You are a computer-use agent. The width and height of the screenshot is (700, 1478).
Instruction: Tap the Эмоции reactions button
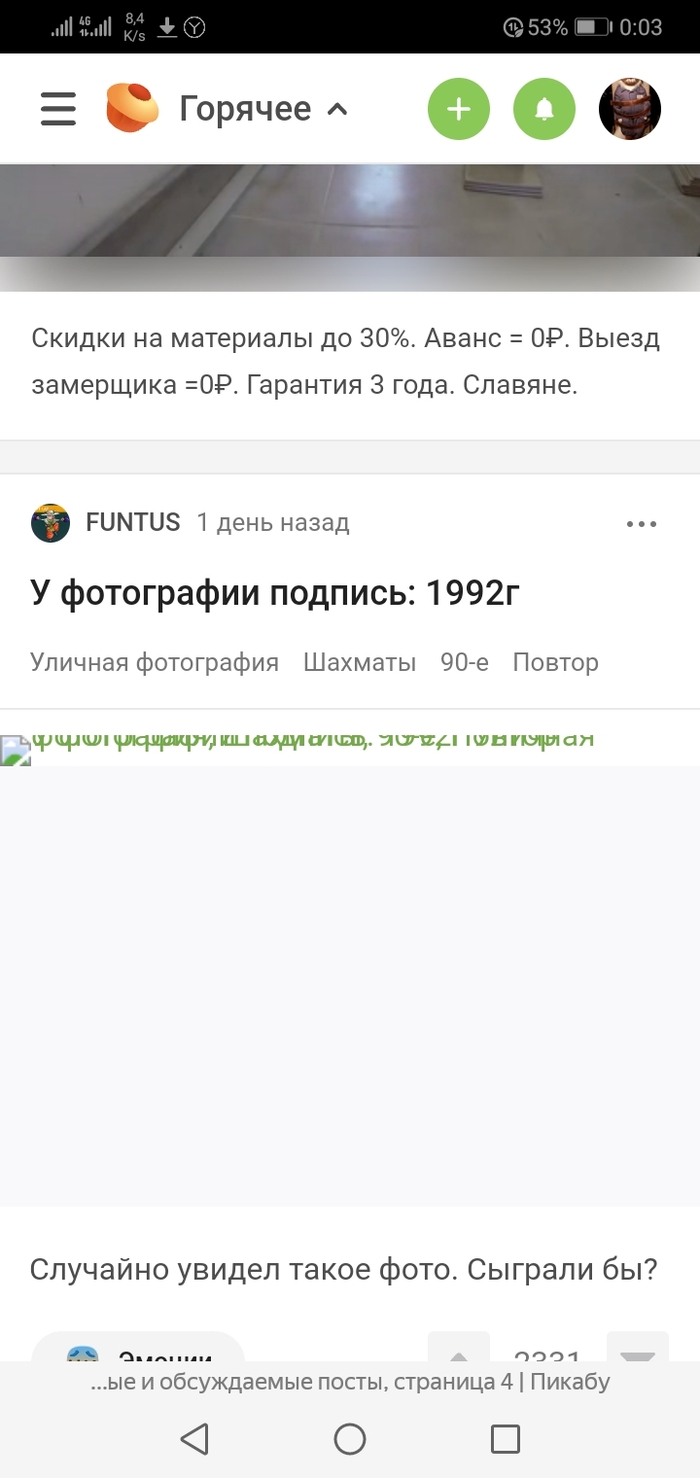tap(138, 1350)
